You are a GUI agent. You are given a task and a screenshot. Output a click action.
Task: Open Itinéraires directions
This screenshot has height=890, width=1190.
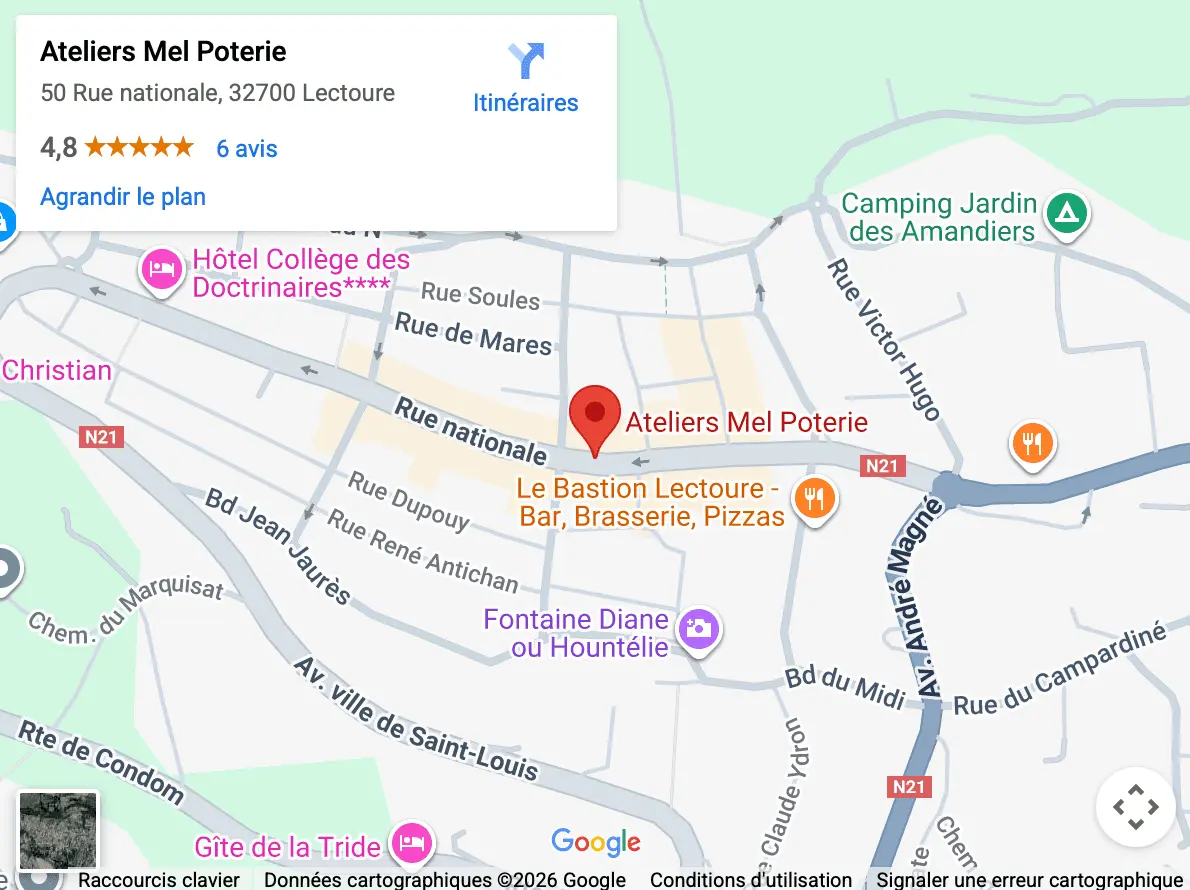pos(525,78)
